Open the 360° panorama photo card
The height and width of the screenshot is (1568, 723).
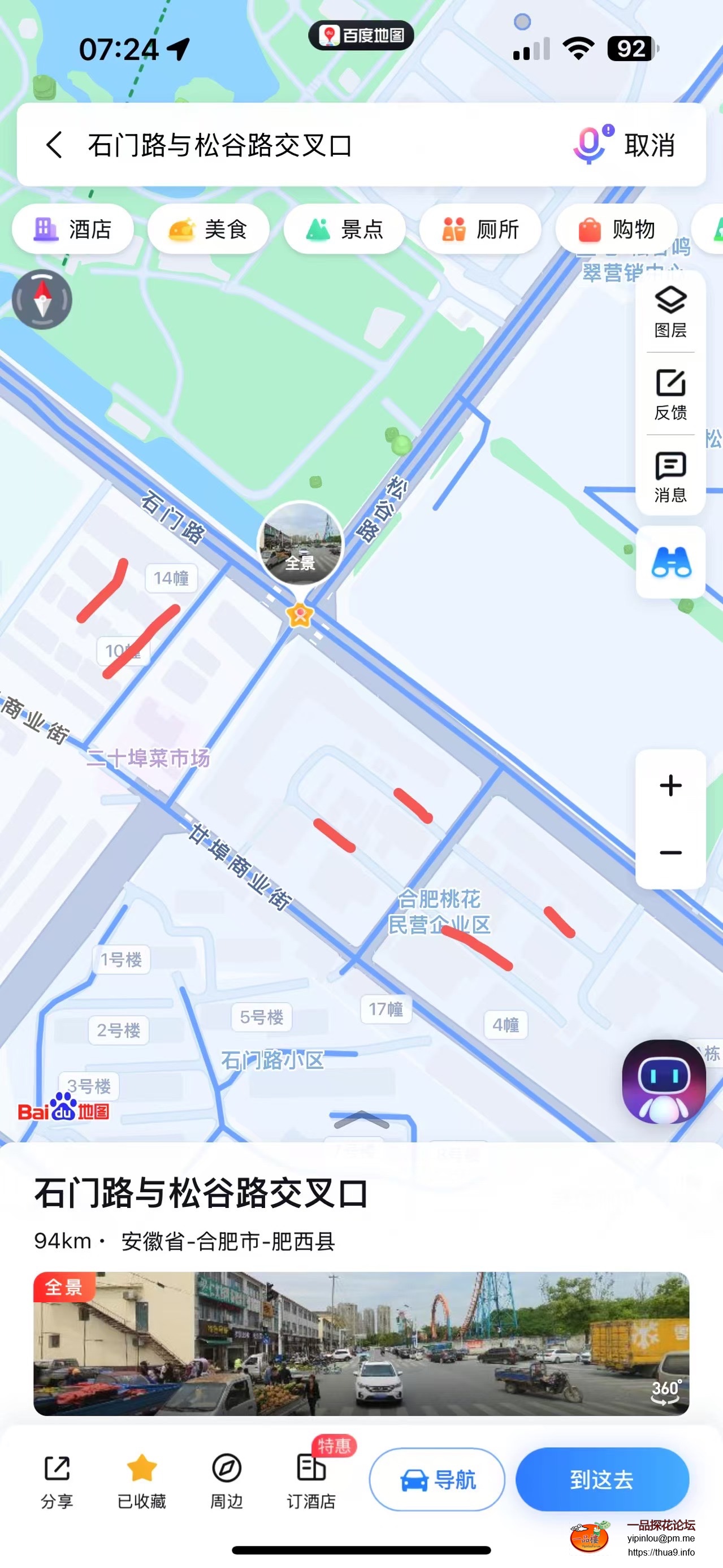coord(361,1343)
